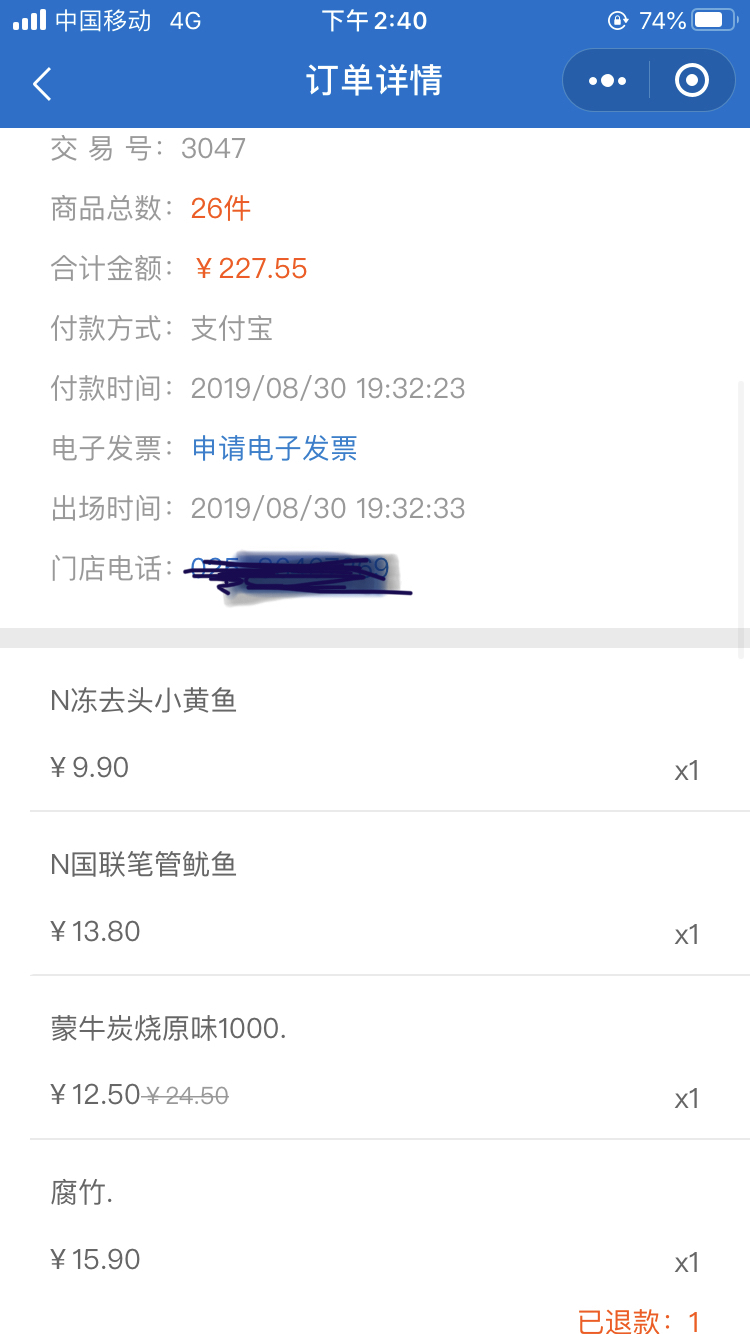Select the order item N冻去头小黄鱼
The width and height of the screenshot is (750, 1334).
click(x=145, y=700)
